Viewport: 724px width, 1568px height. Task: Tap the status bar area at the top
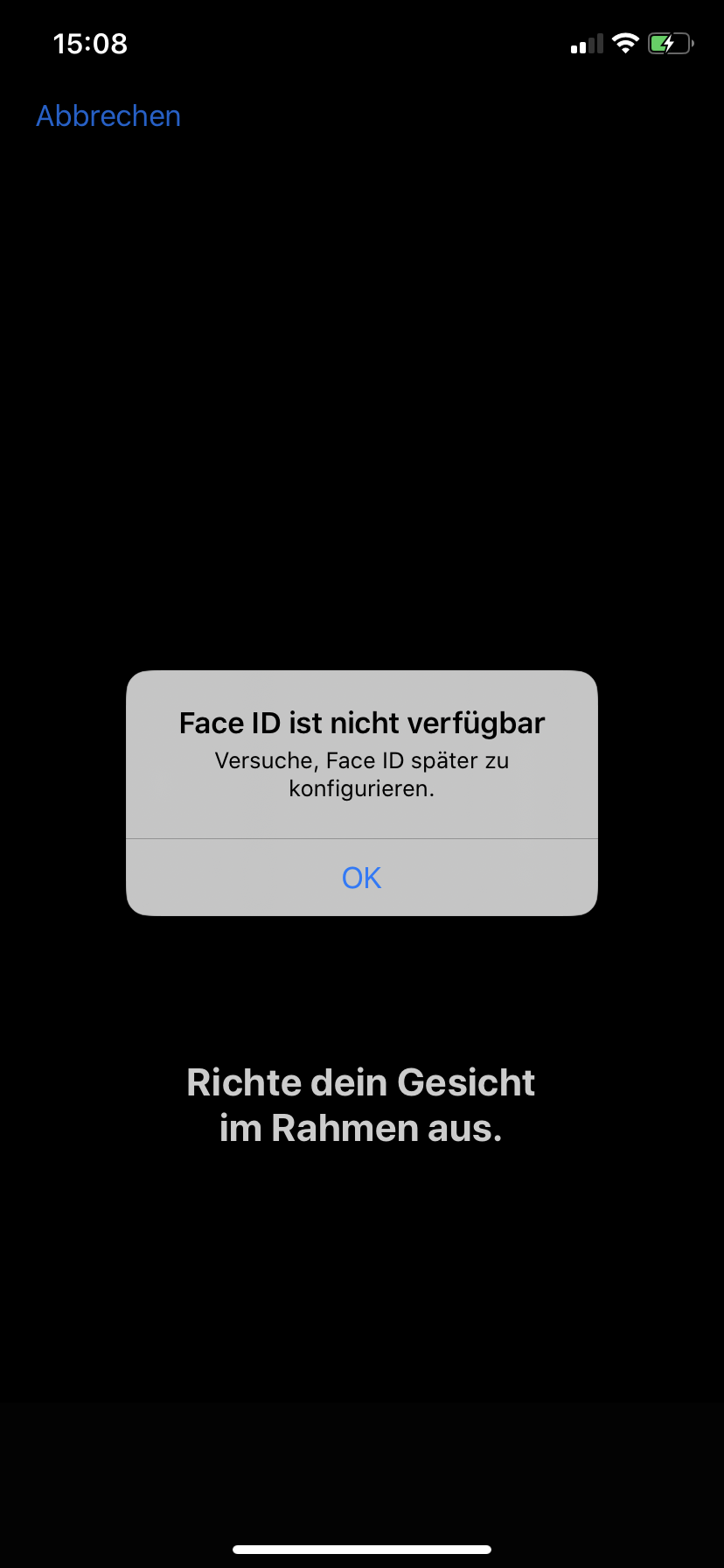362,43
